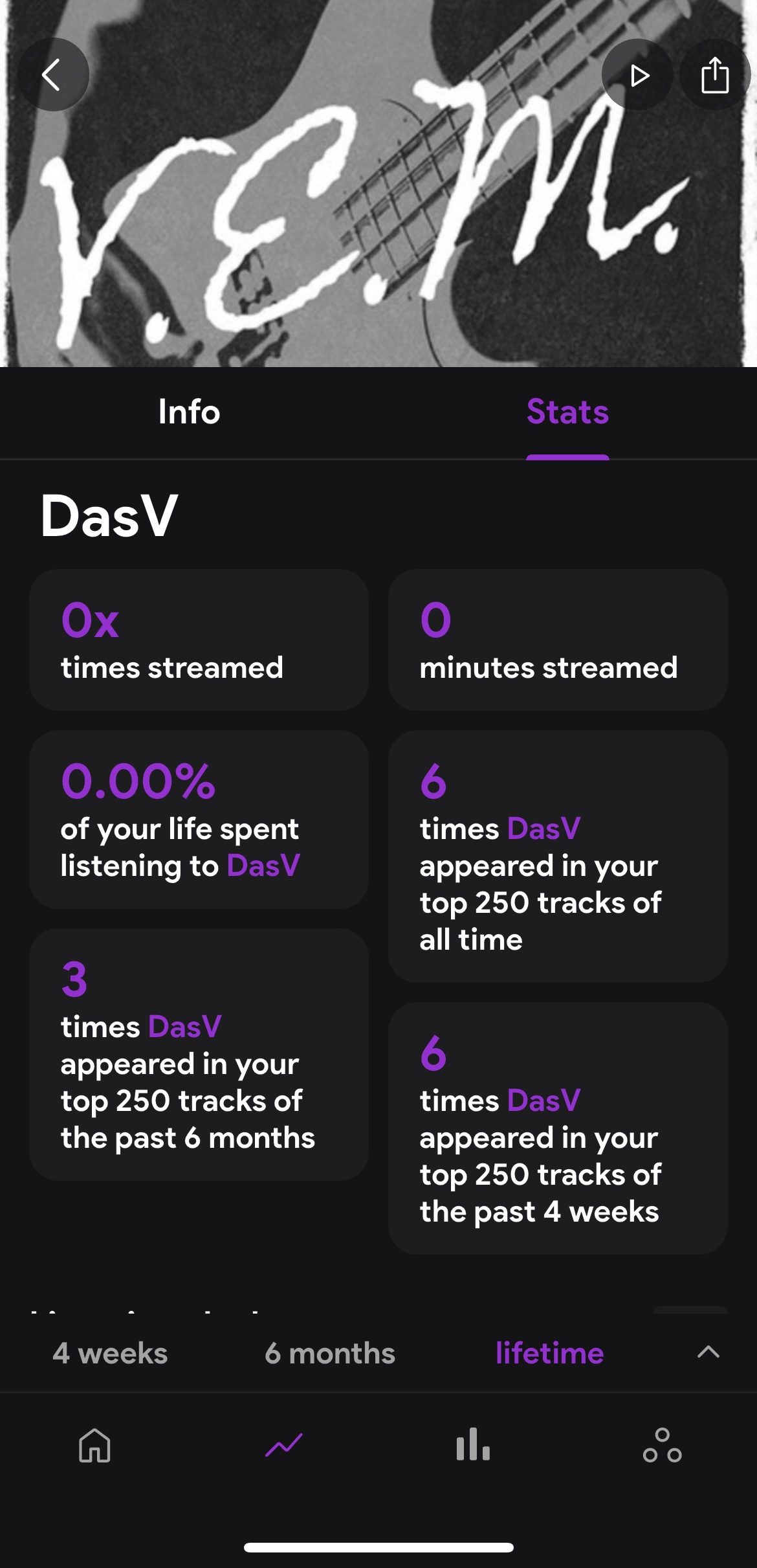
Task: Open the Home tab
Action: (x=94, y=1445)
